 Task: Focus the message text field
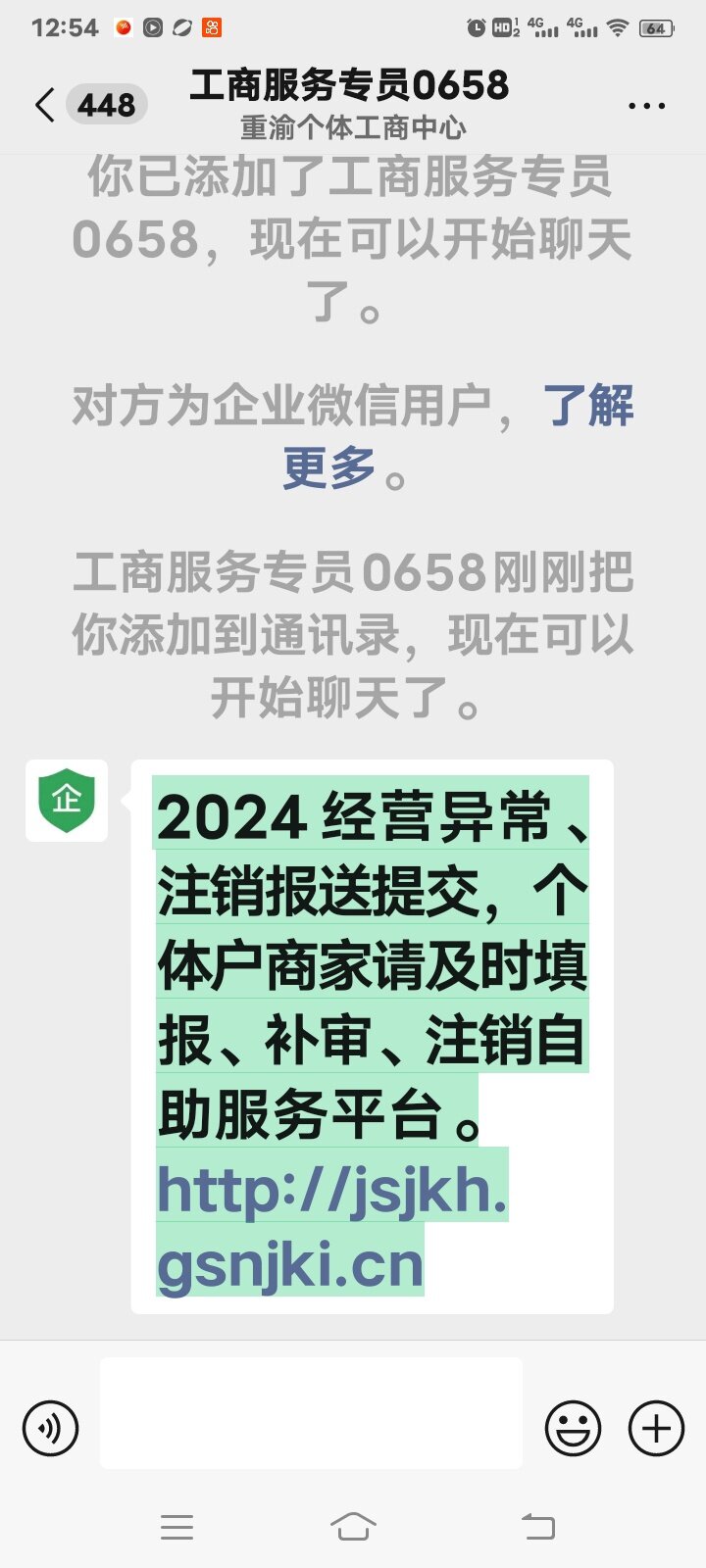[x=311, y=1413]
